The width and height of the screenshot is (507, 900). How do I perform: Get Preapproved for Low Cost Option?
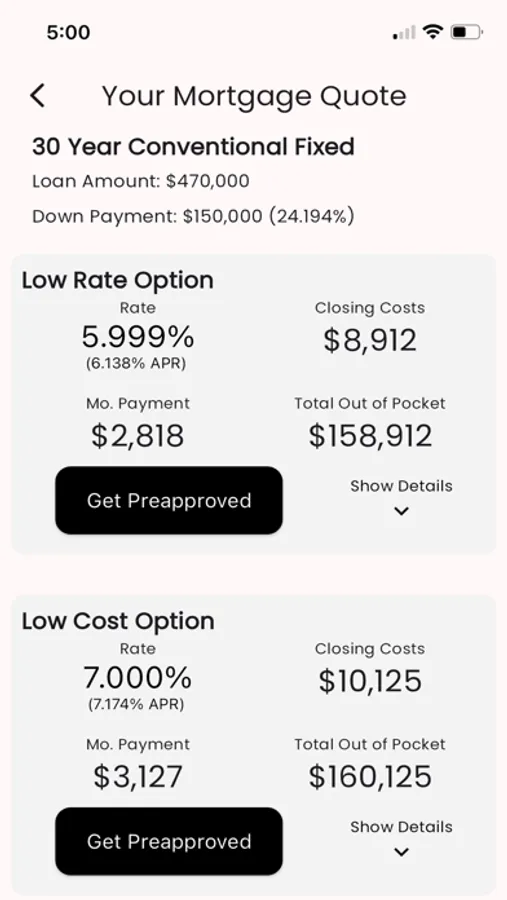[169, 841]
